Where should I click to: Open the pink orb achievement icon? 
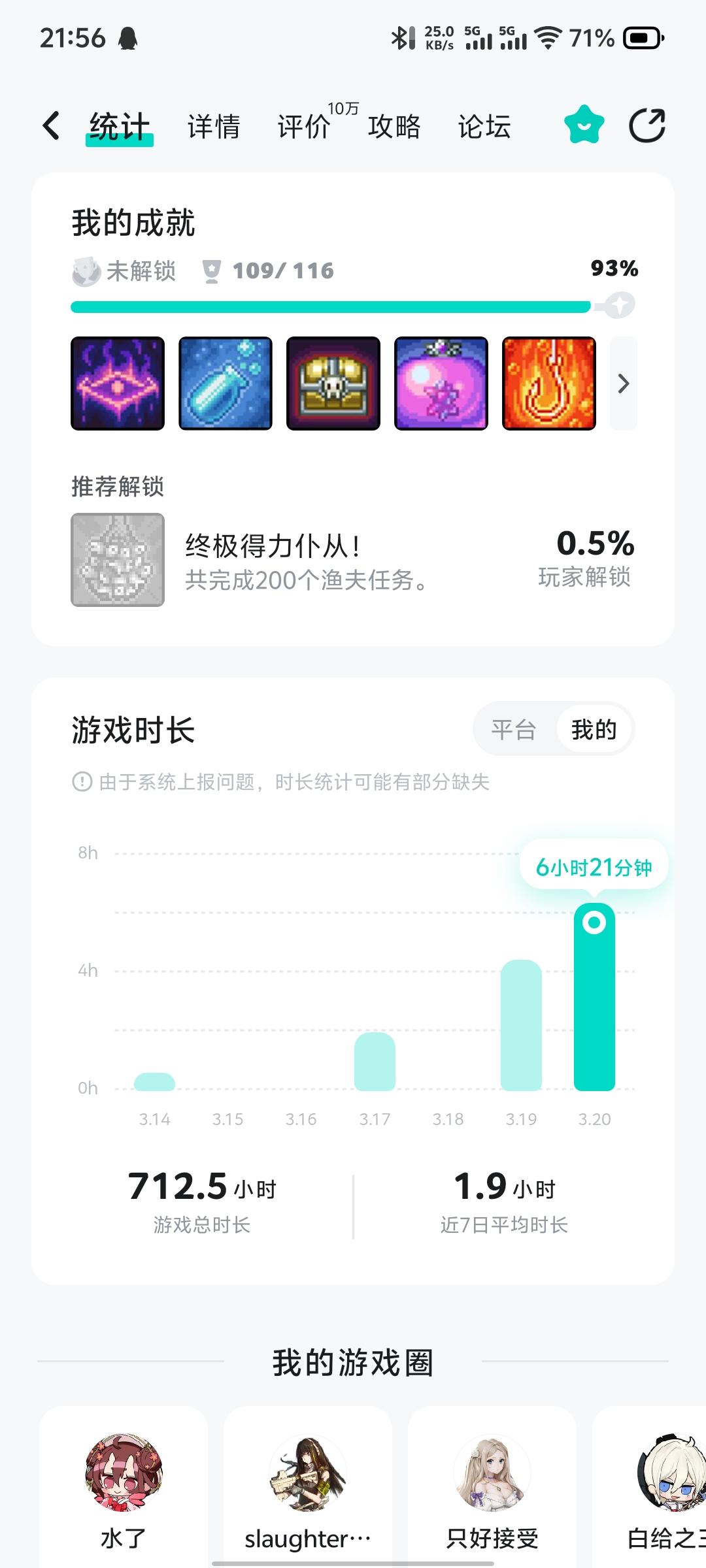tap(441, 384)
